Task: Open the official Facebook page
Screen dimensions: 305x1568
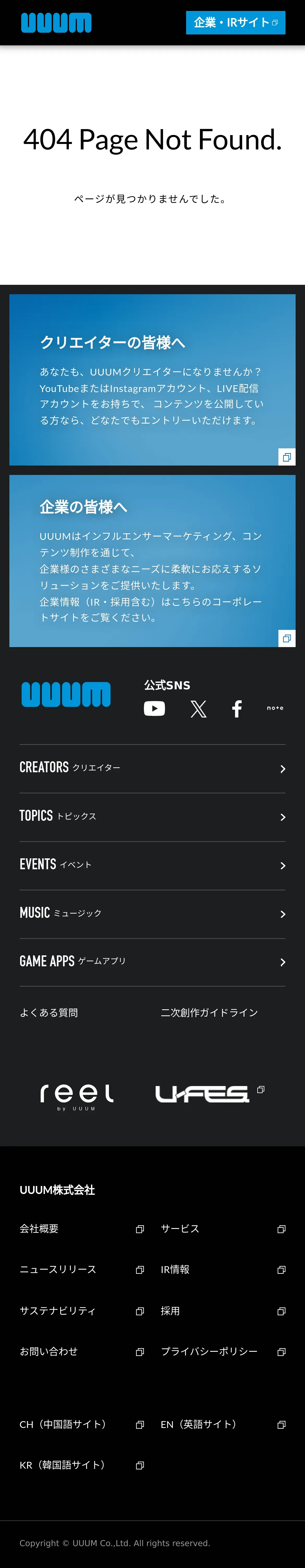Action: click(x=237, y=709)
